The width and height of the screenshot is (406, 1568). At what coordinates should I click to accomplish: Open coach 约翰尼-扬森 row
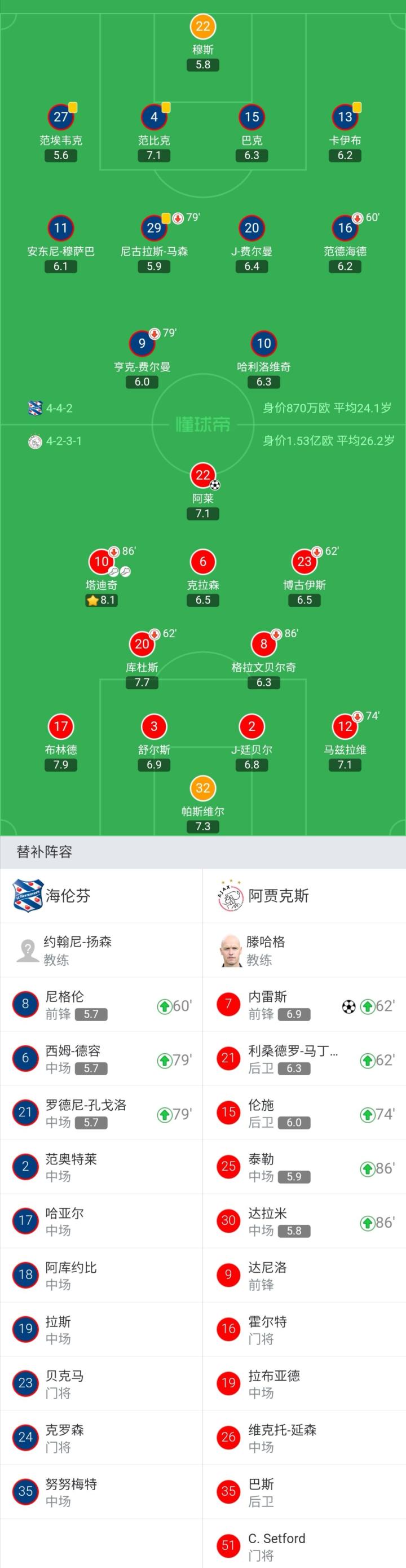click(101, 949)
